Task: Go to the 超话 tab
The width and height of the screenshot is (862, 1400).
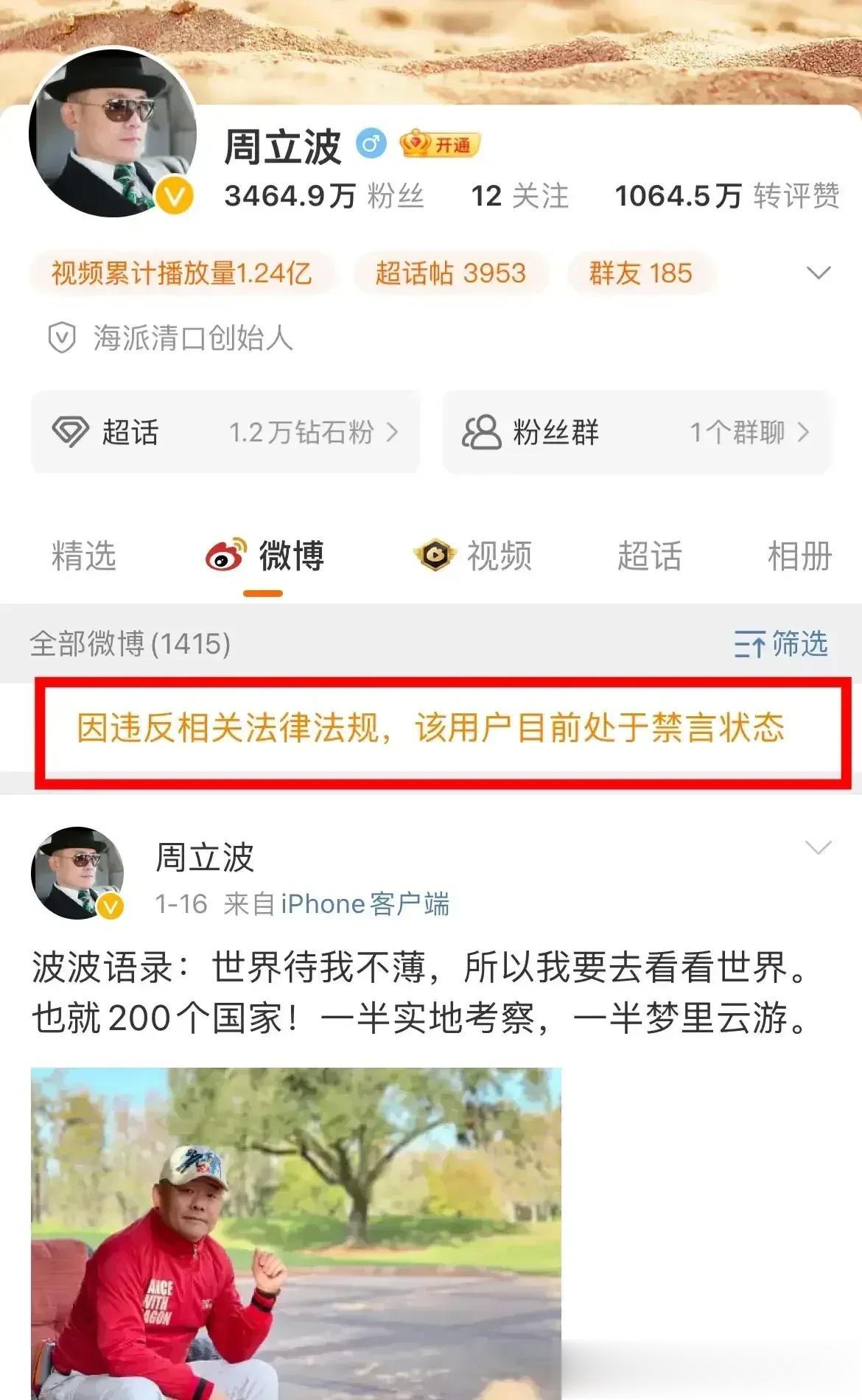Action: 649,556
